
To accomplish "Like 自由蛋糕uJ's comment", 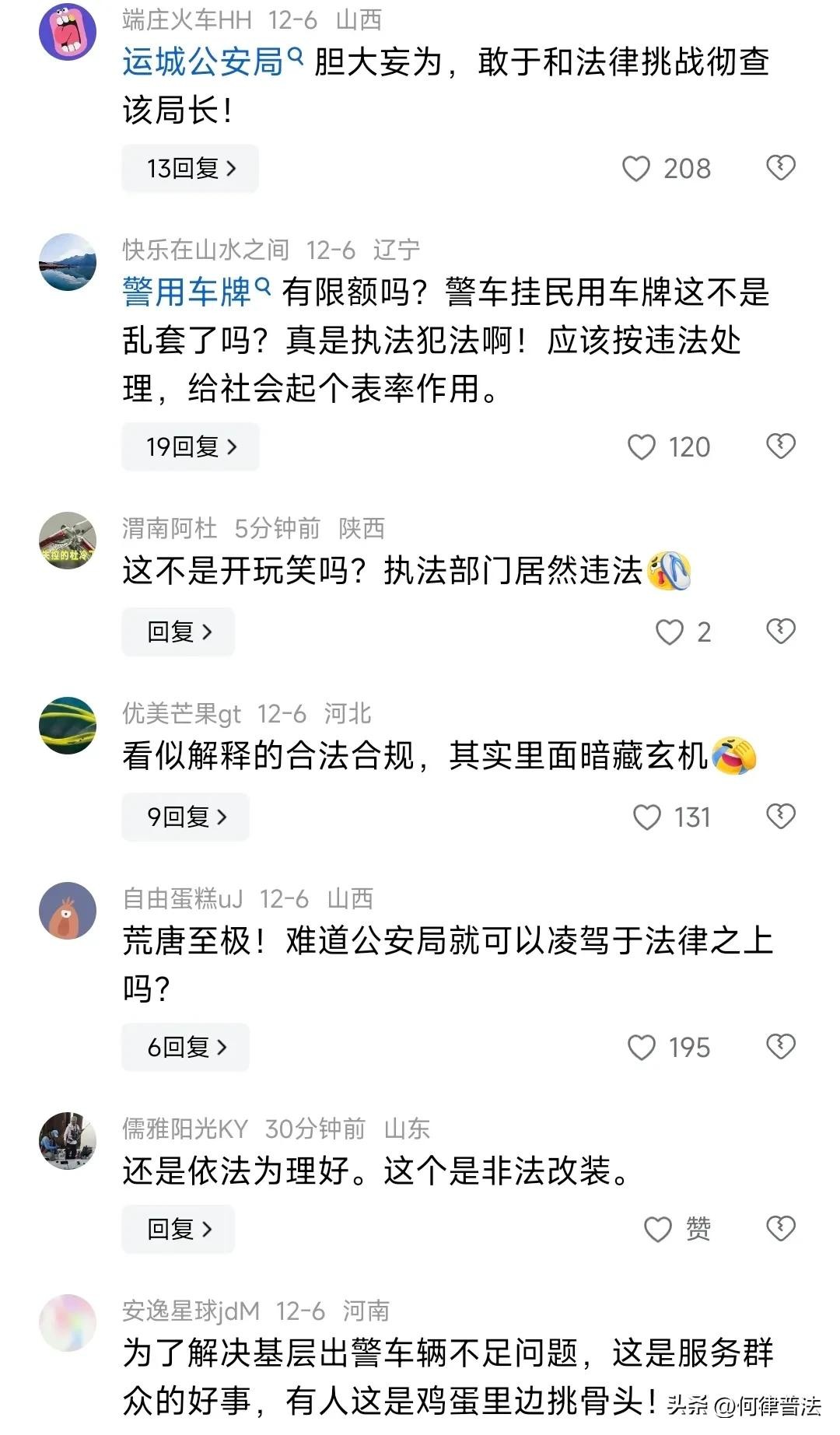I will (642, 1048).
